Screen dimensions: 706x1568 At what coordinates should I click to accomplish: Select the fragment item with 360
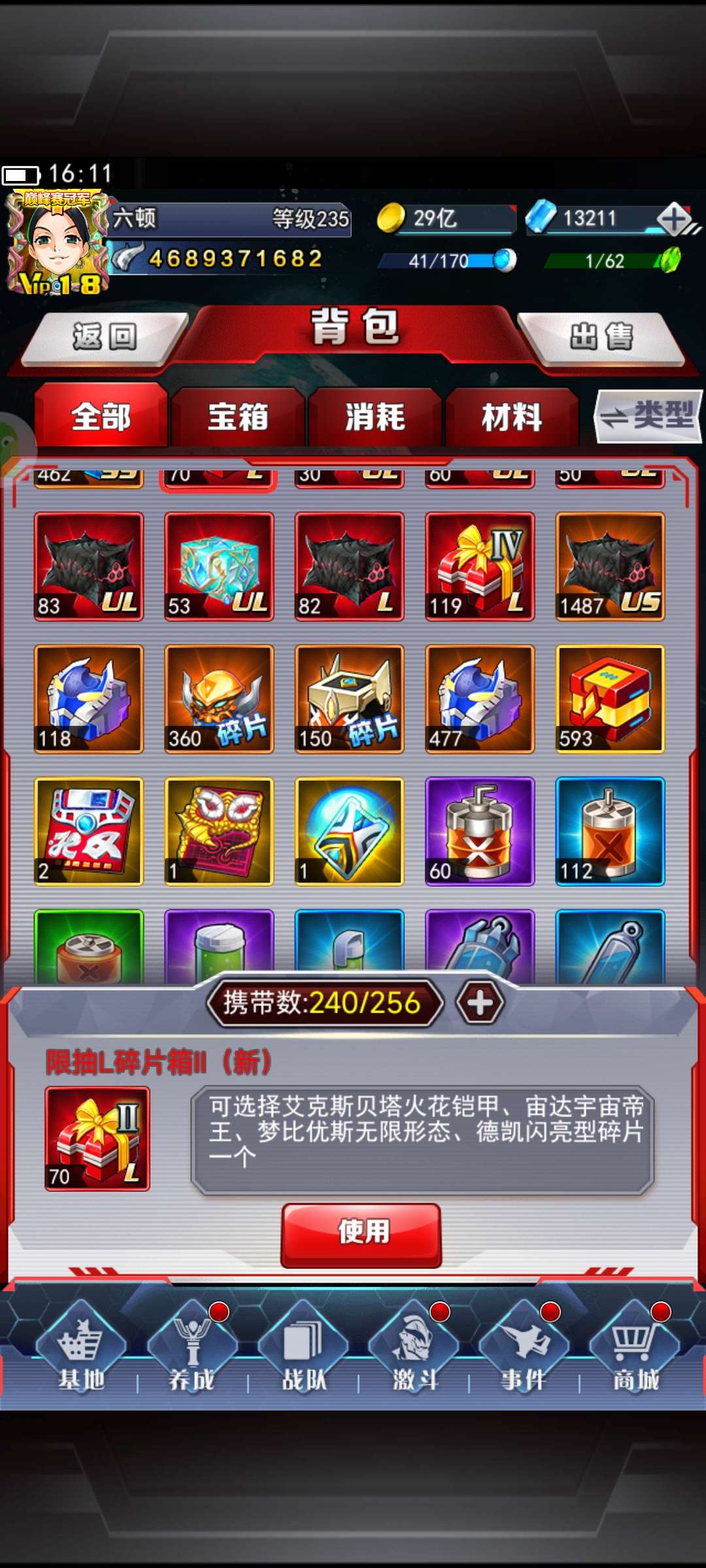(x=219, y=699)
